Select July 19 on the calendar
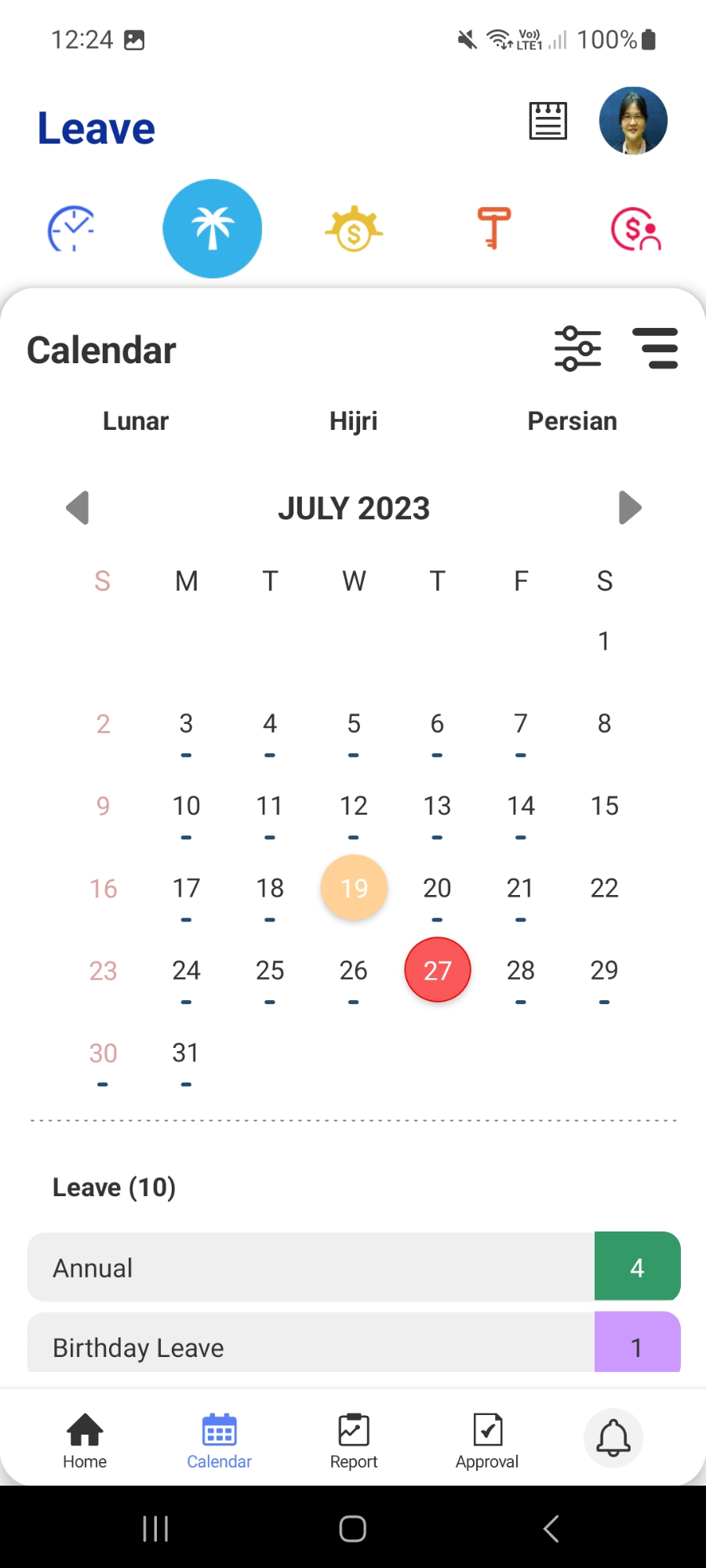The image size is (706, 1568). 354,888
